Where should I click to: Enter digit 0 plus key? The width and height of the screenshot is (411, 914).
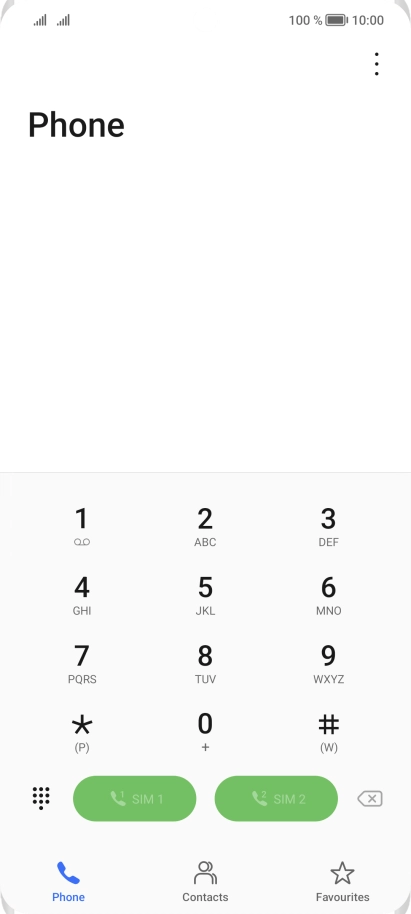[205, 732]
